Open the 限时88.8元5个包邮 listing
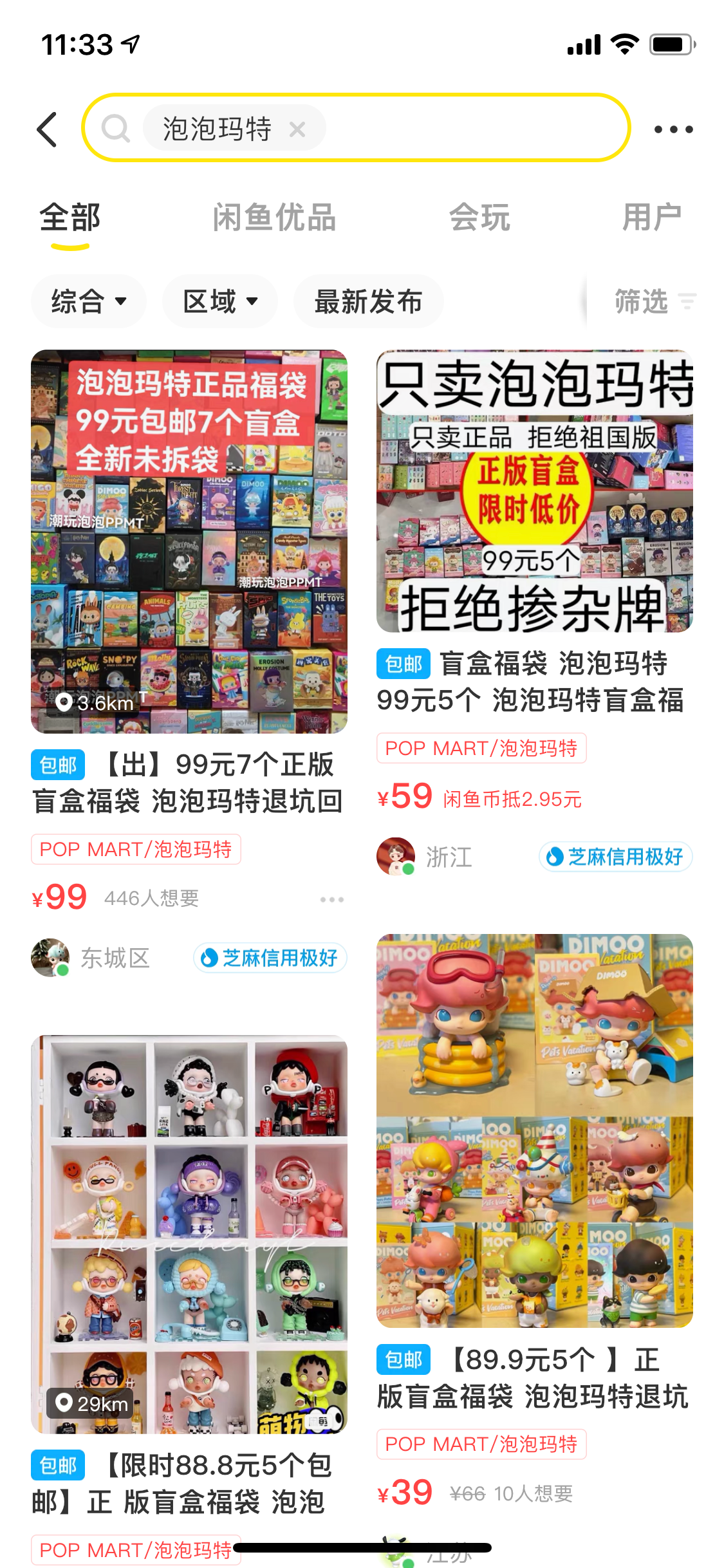The image size is (724, 1568). pyautogui.click(x=189, y=1233)
